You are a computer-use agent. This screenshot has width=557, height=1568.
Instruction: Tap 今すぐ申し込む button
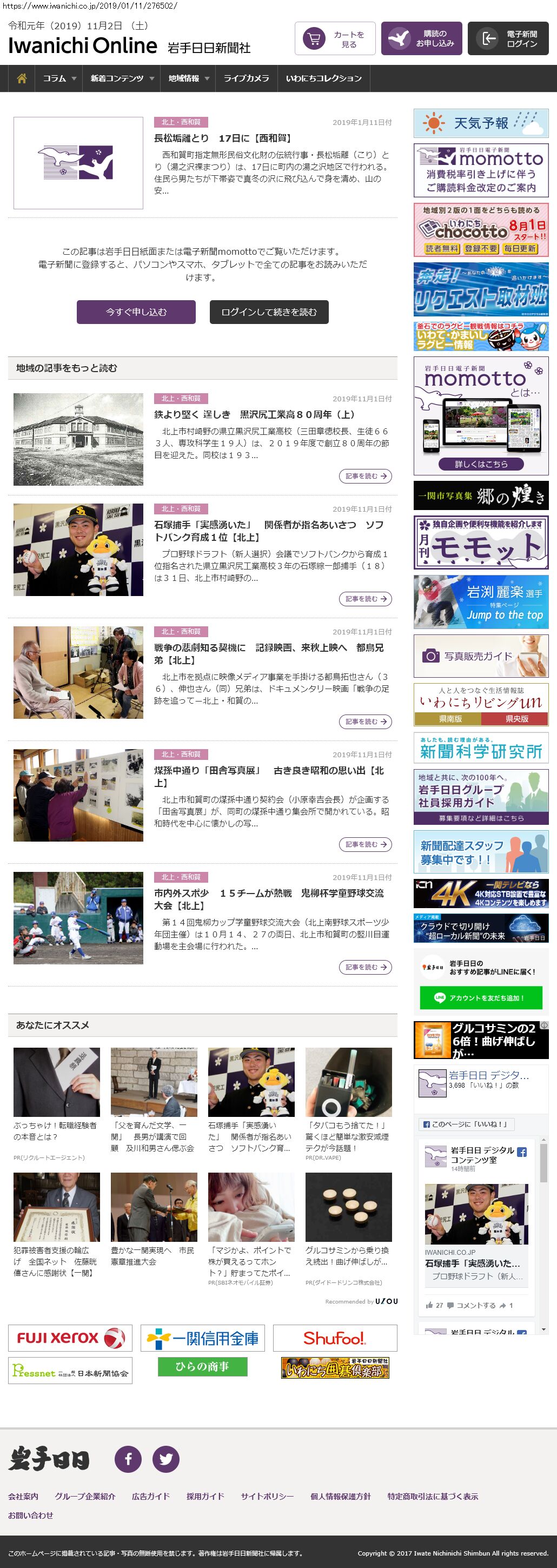136,312
